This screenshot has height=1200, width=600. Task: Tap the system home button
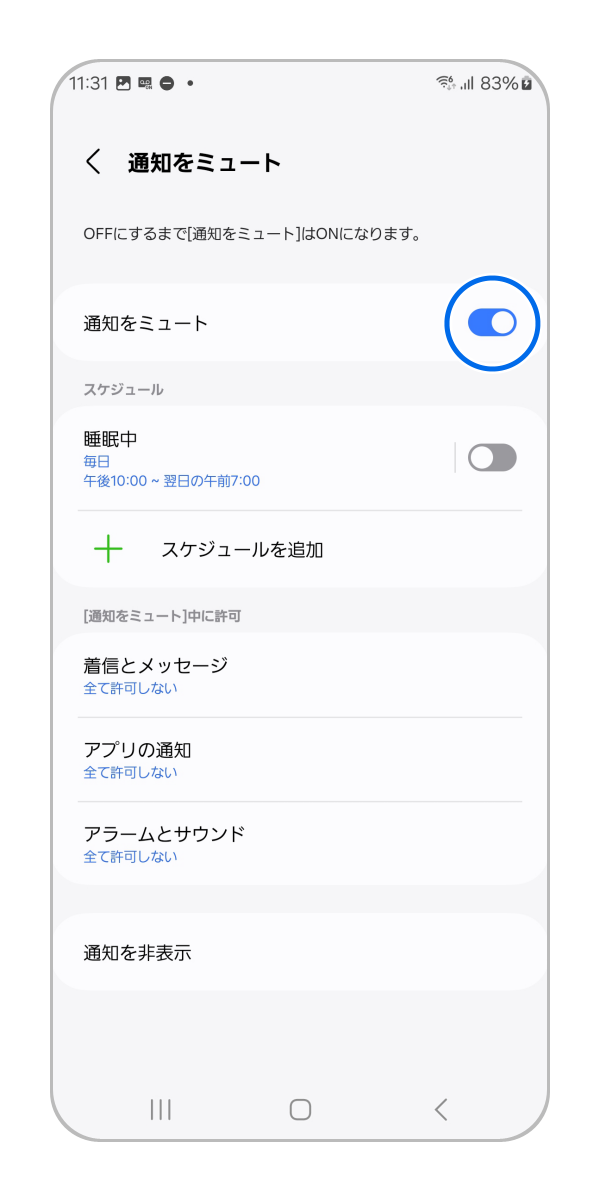(x=300, y=1109)
